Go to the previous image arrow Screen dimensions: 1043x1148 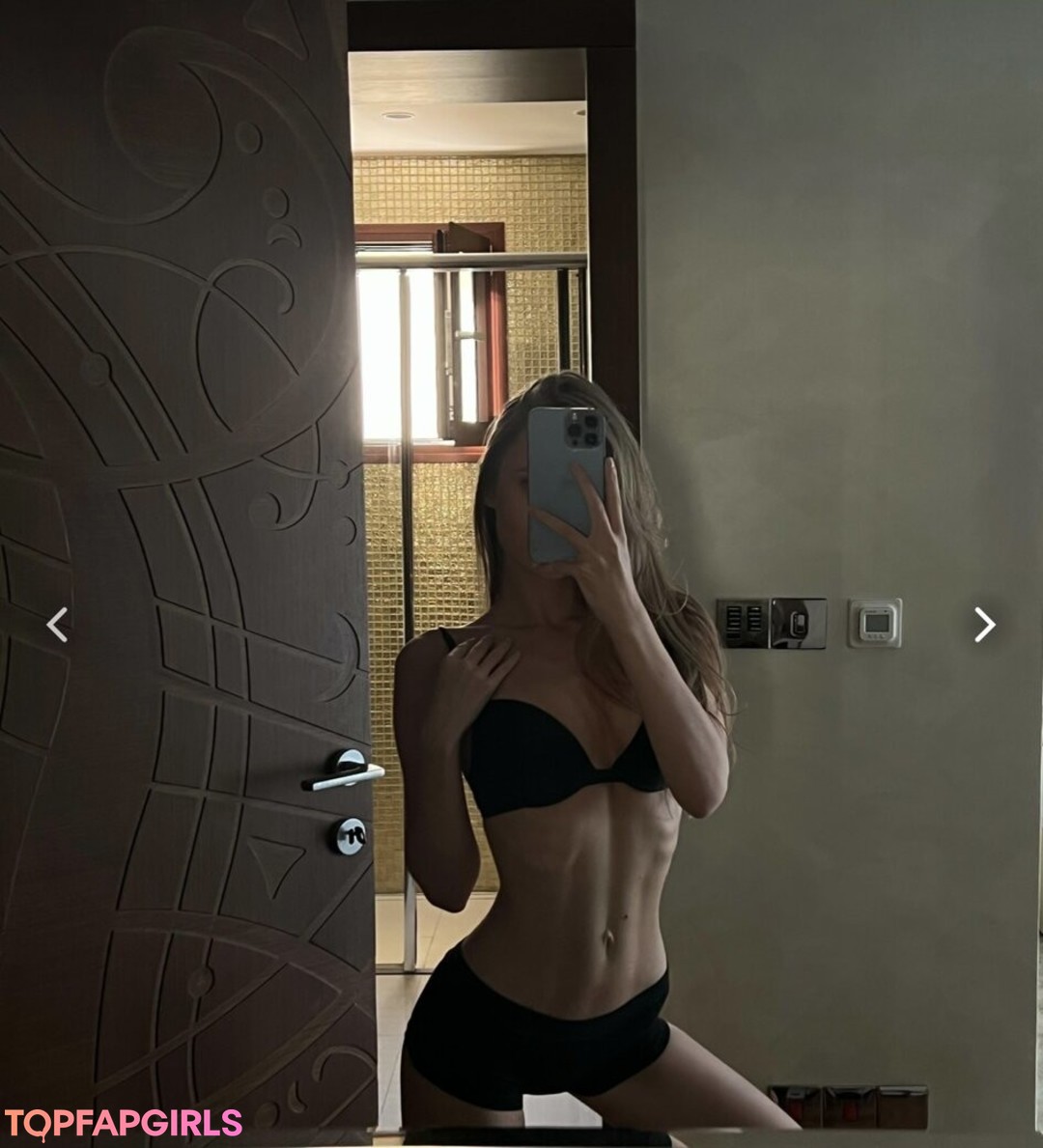[x=58, y=625]
